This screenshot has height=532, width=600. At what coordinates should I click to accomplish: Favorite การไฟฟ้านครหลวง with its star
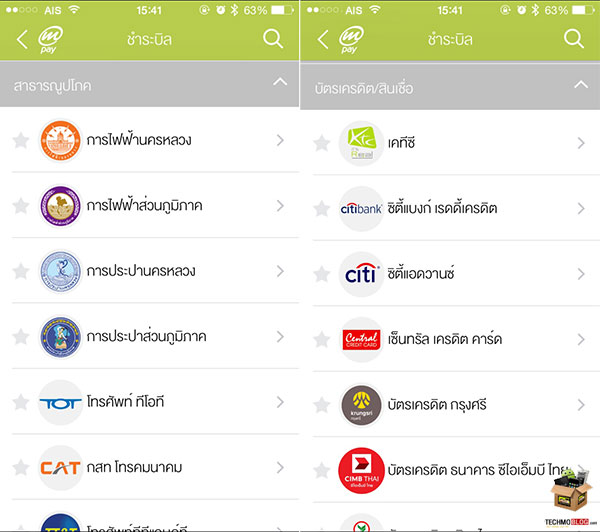click(20, 140)
